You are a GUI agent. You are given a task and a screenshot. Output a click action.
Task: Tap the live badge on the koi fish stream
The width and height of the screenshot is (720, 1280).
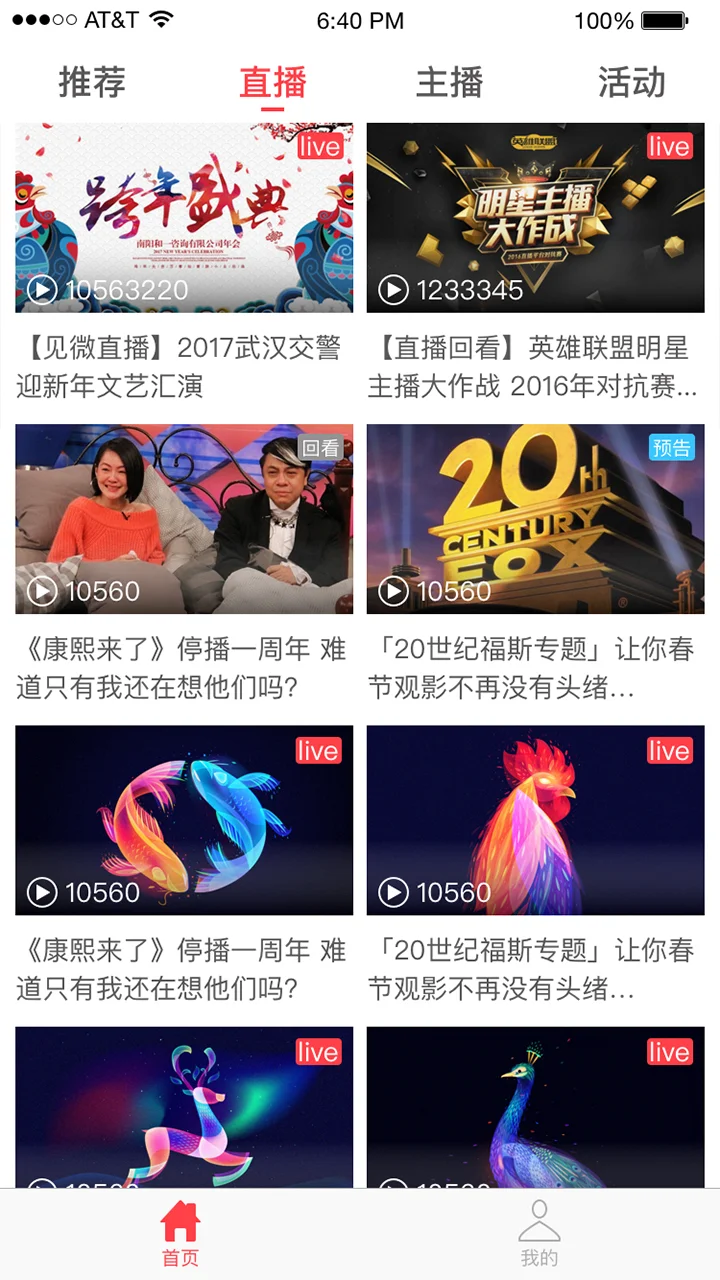[x=318, y=751]
